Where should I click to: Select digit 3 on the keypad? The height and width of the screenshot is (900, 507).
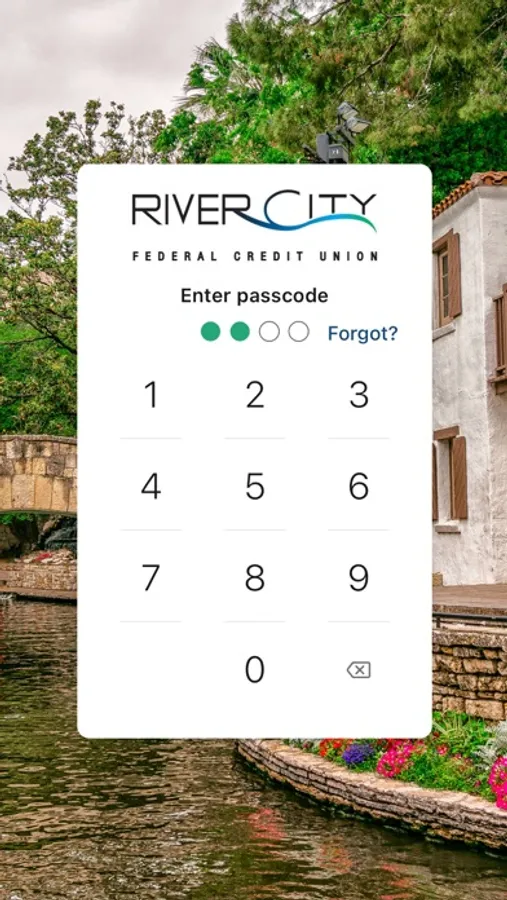point(359,395)
